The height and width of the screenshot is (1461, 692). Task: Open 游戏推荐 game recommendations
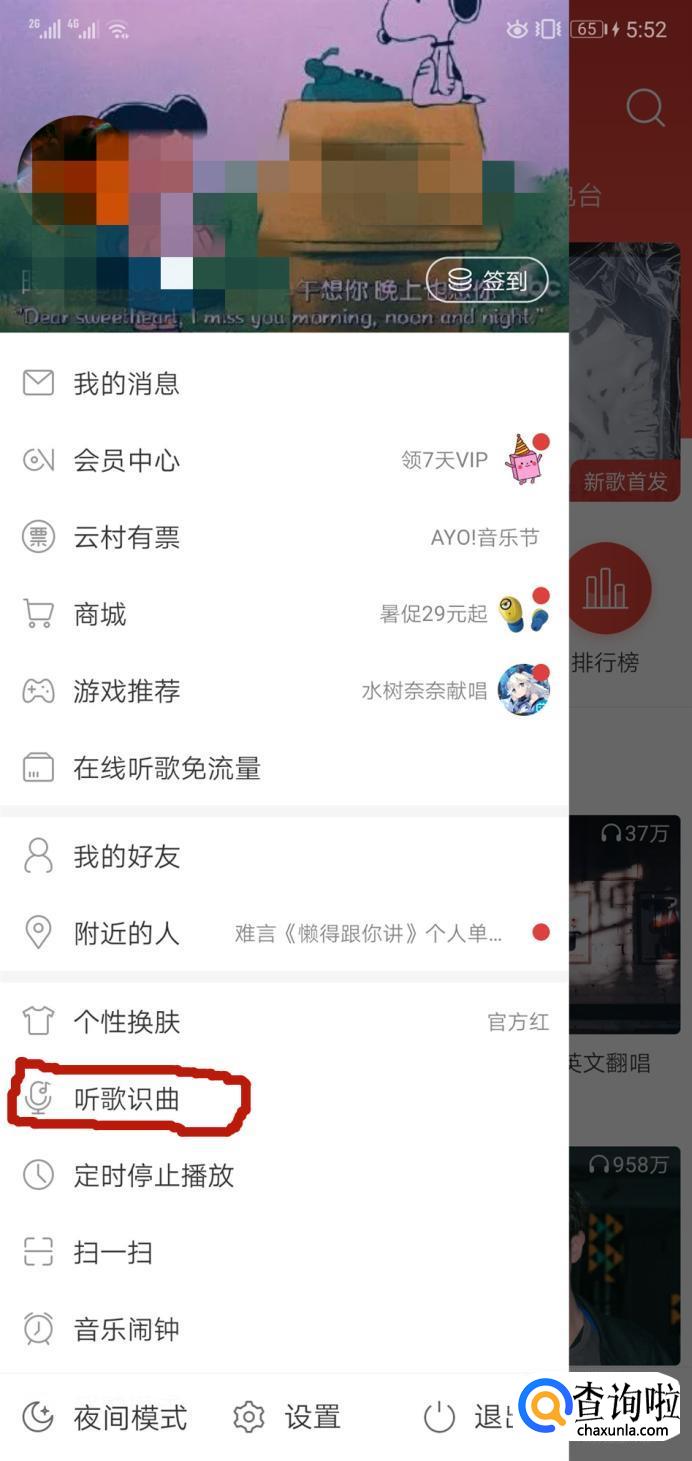[x=126, y=691]
